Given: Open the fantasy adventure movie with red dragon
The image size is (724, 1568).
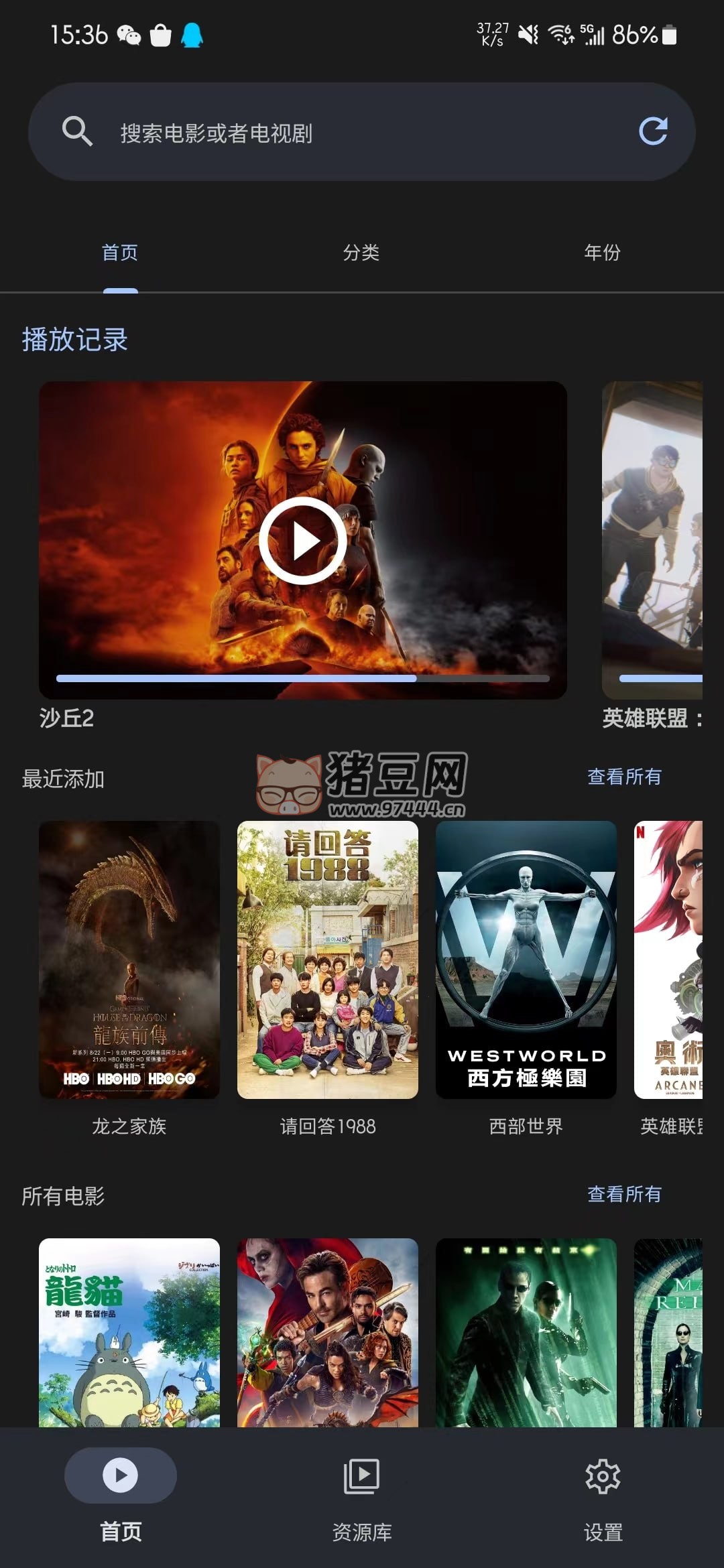Looking at the screenshot, I should click(328, 1332).
